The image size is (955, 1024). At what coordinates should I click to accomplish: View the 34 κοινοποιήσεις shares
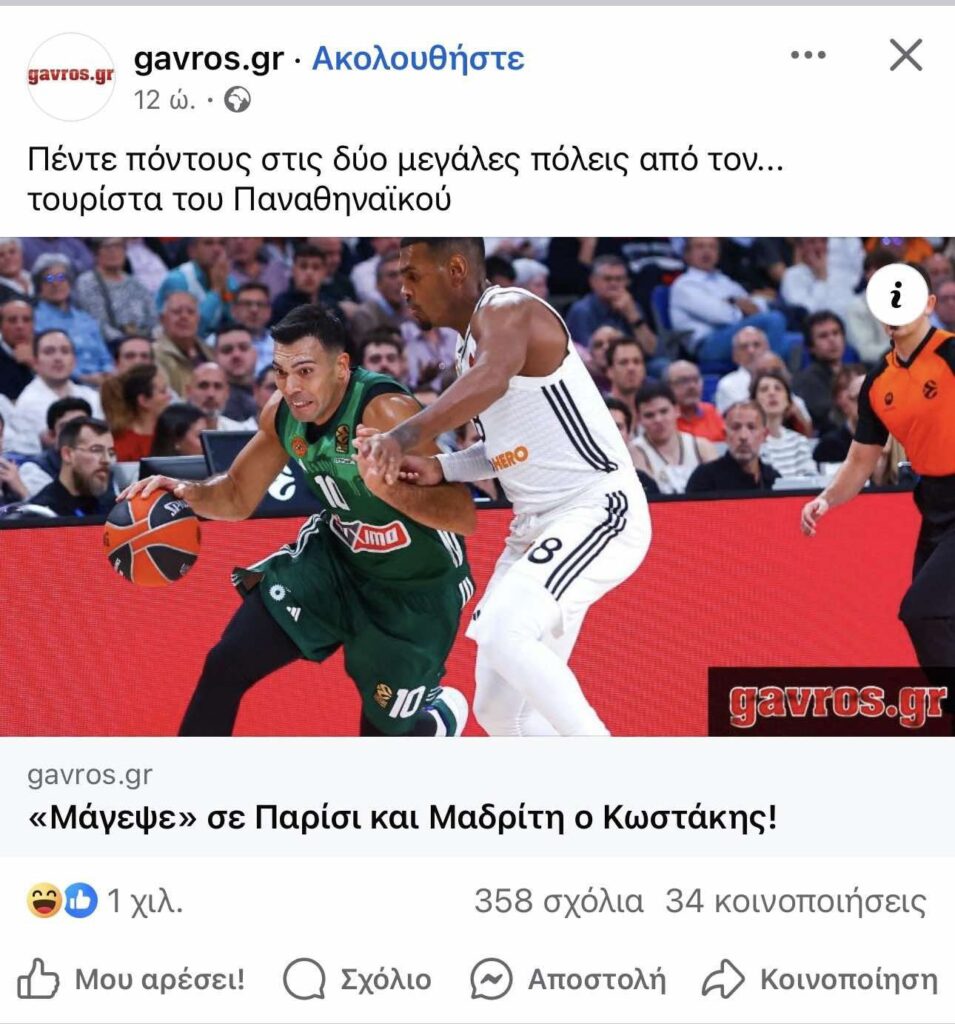pos(795,902)
